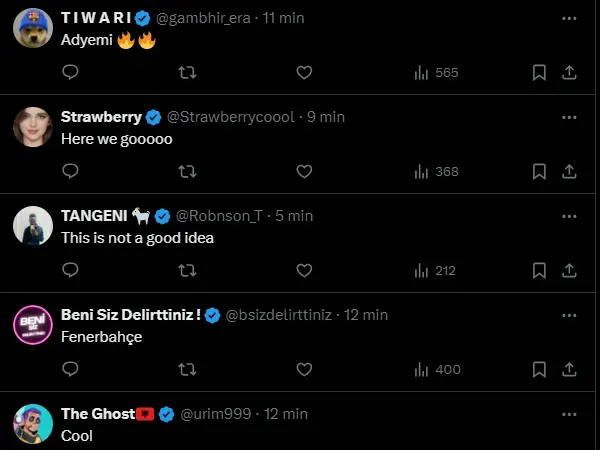600x450 pixels.
Task: Open Beni Siz Delirttiniz's profile avatar
Action: coord(33,326)
